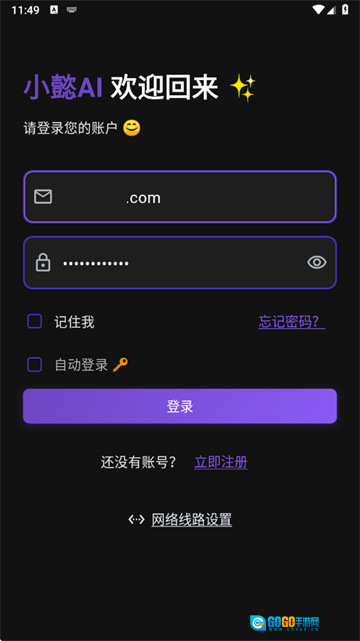Screen dimensions: 360x641
Task: Show the password with the eye icon
Action: click(x=317, y=262)
